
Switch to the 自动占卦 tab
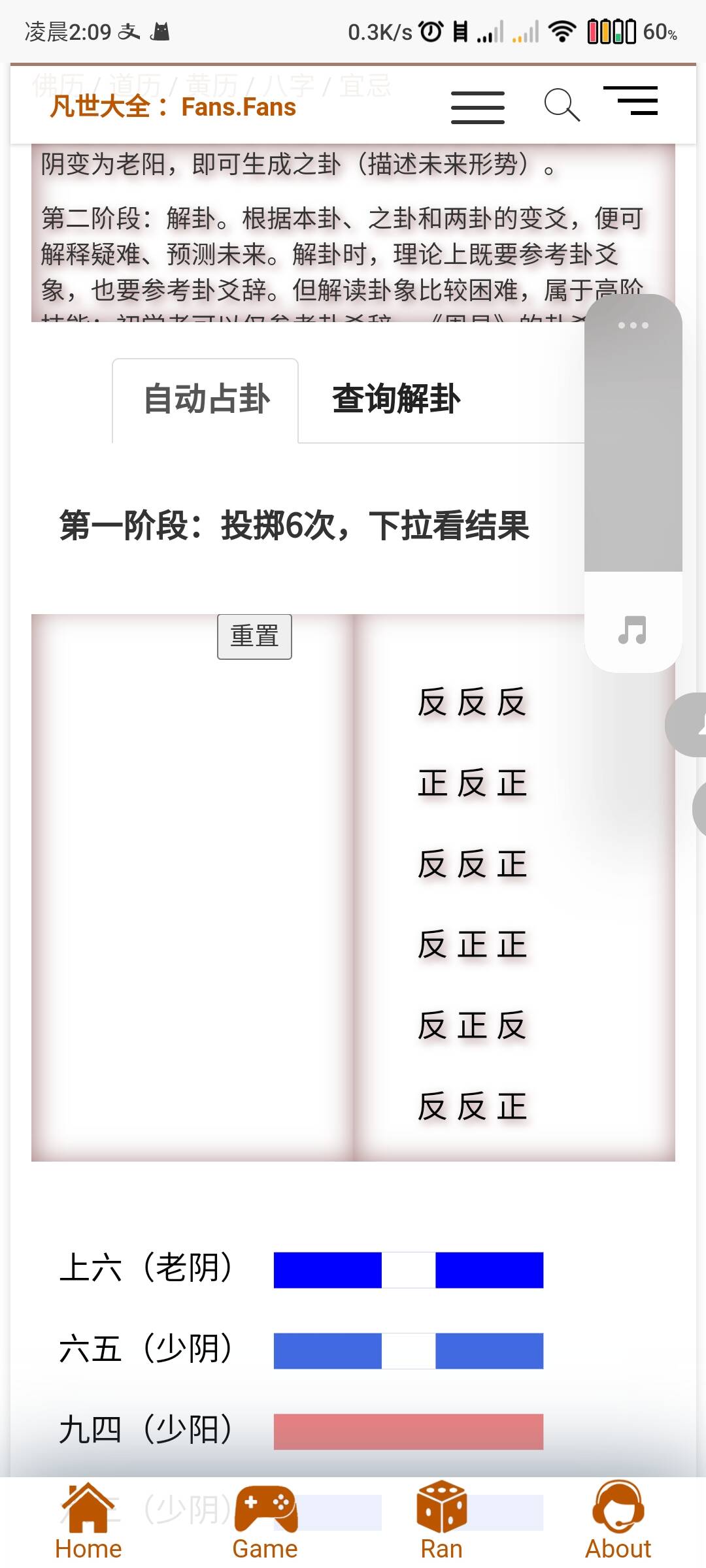click(206, 399)
